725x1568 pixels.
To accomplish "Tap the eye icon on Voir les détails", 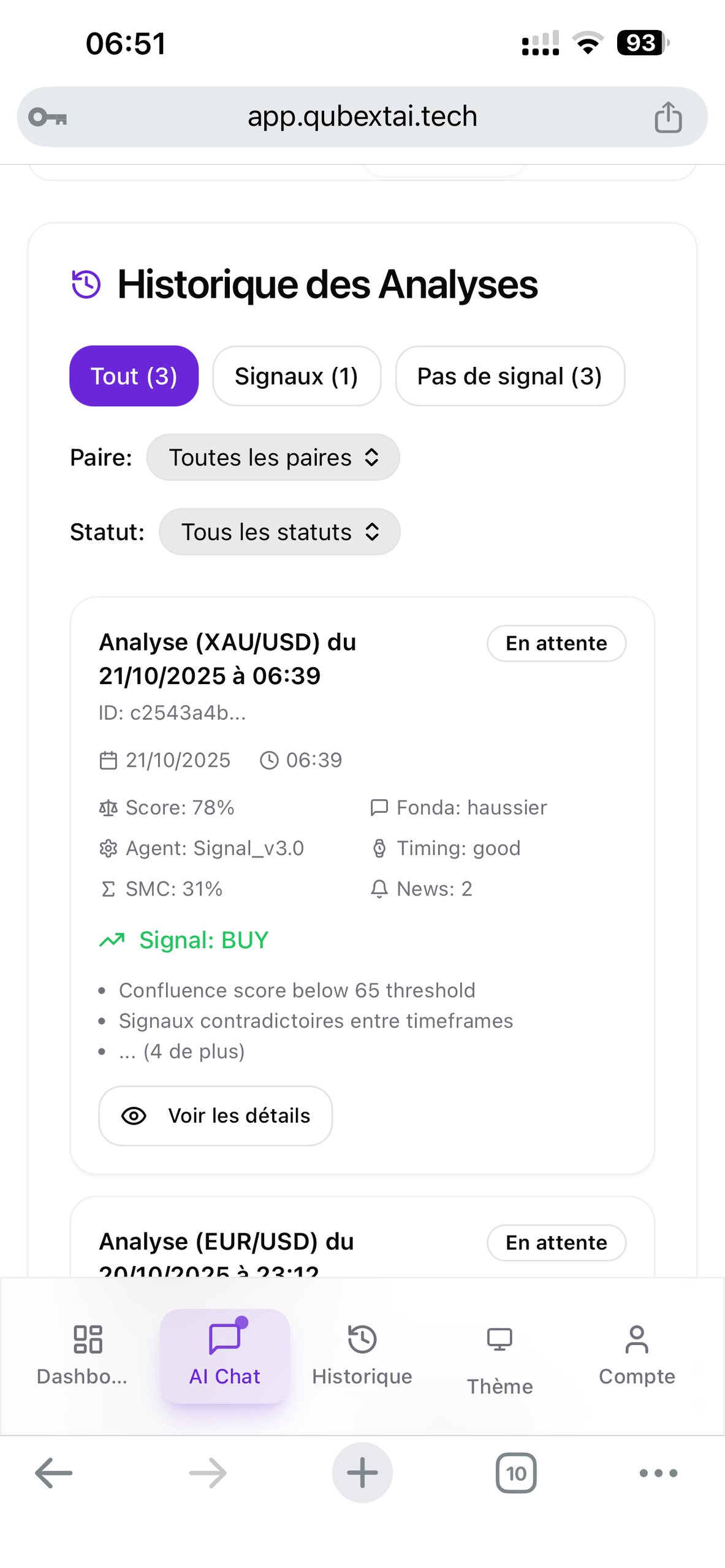I will tap(134, 1115).
